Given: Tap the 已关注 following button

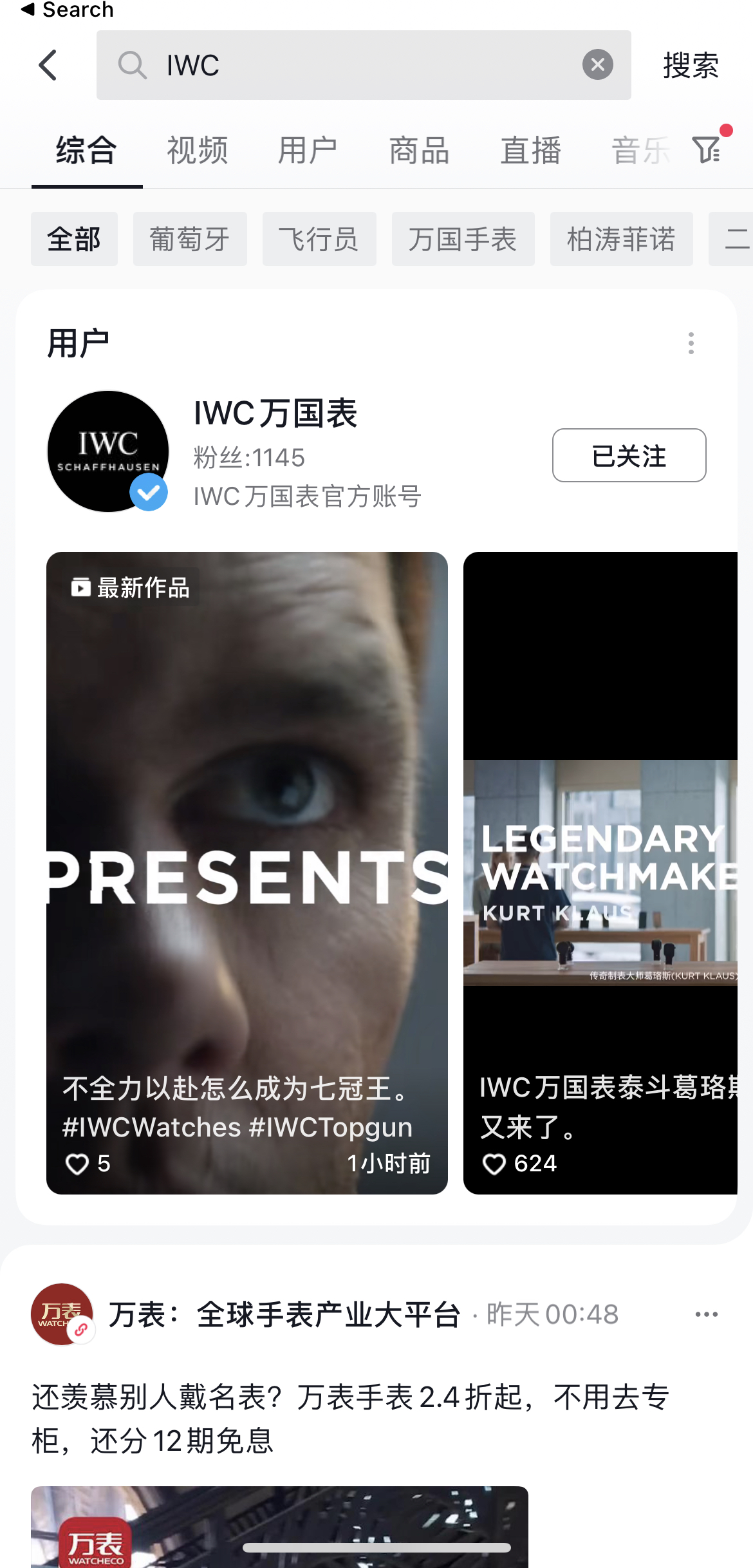Looking at the screenshot, I should click(629, 455).
